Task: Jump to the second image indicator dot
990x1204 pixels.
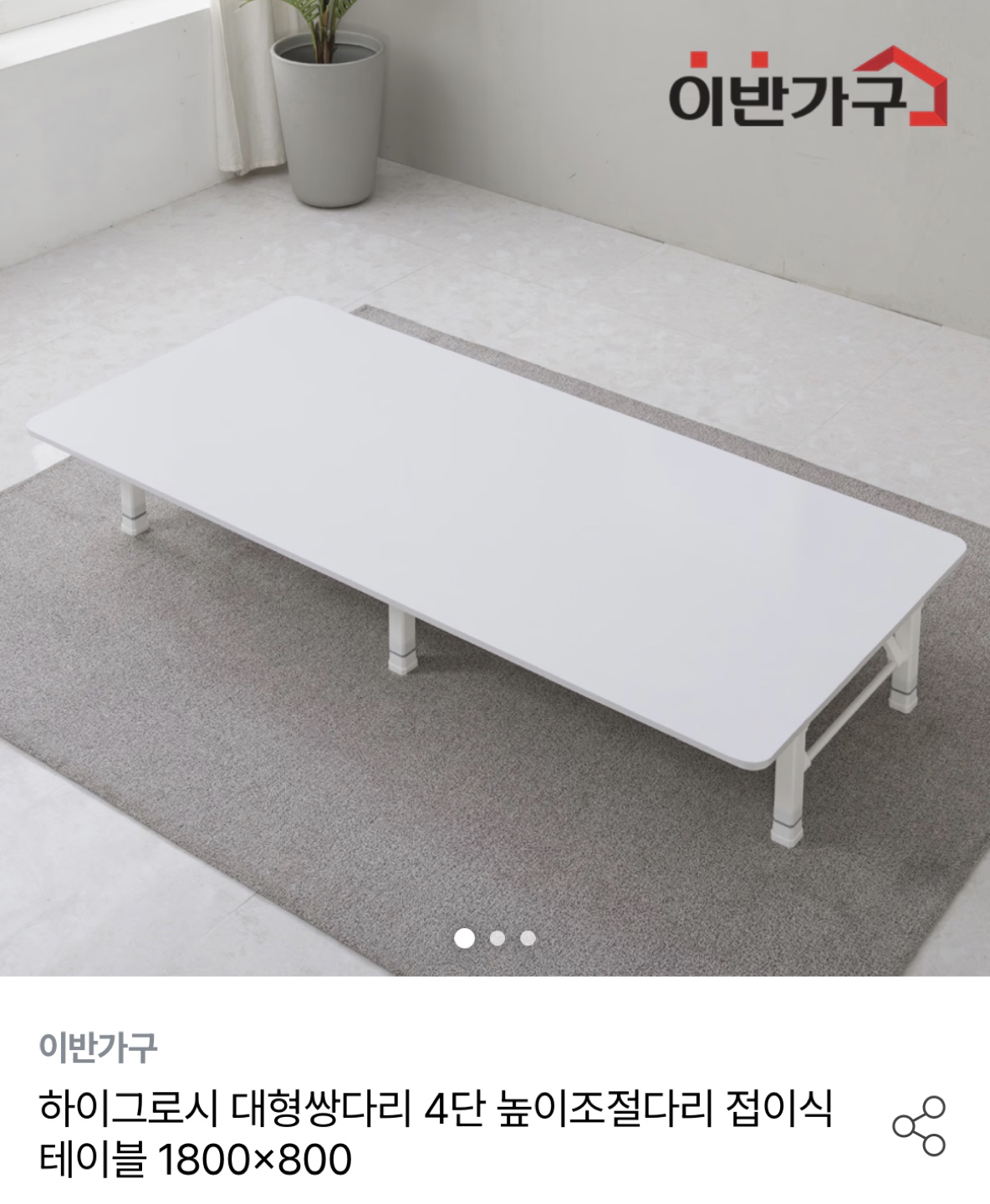Action: (x=498, y=938)
